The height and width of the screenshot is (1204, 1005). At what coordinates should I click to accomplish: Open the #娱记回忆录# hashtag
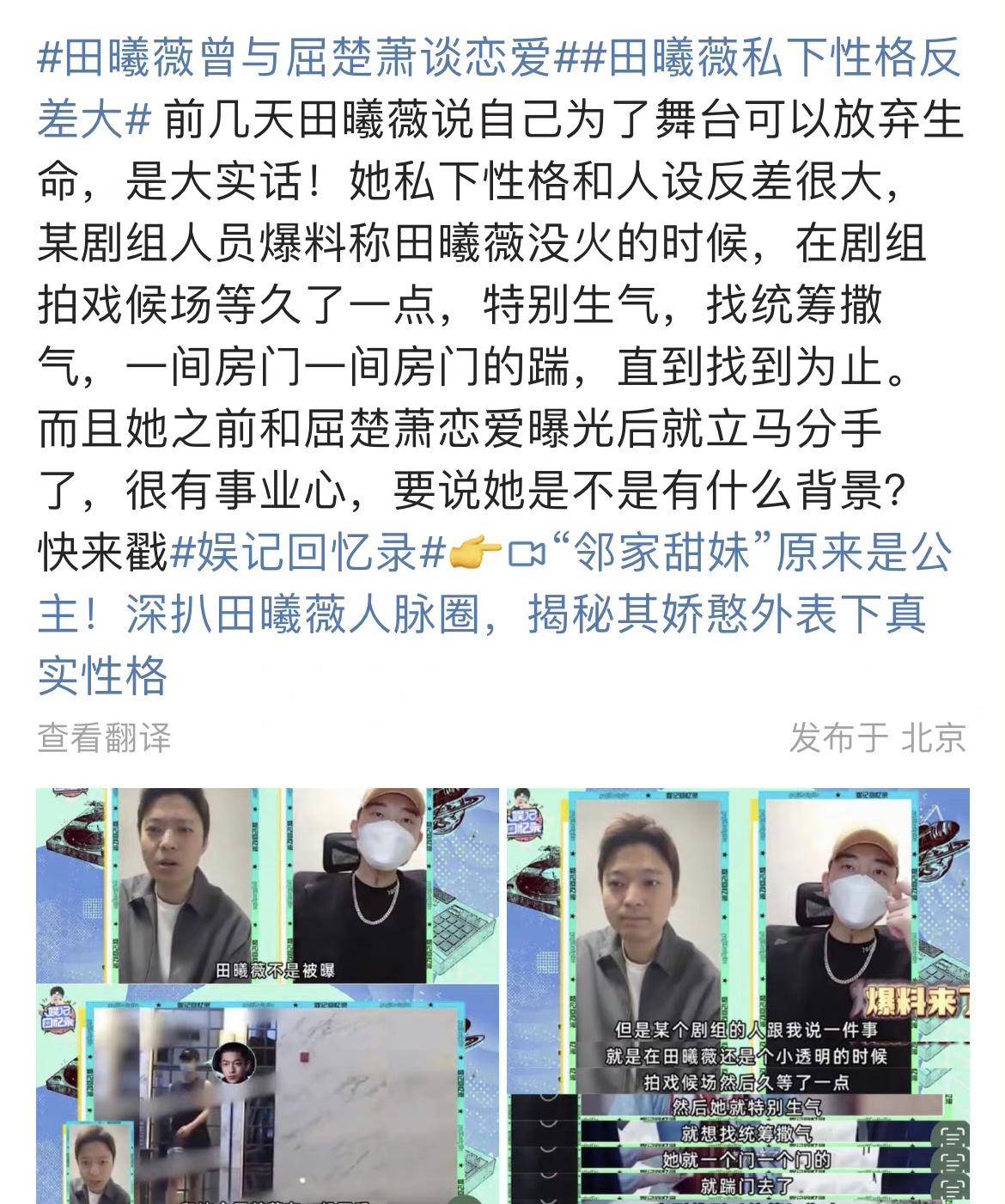click(308, 552)
